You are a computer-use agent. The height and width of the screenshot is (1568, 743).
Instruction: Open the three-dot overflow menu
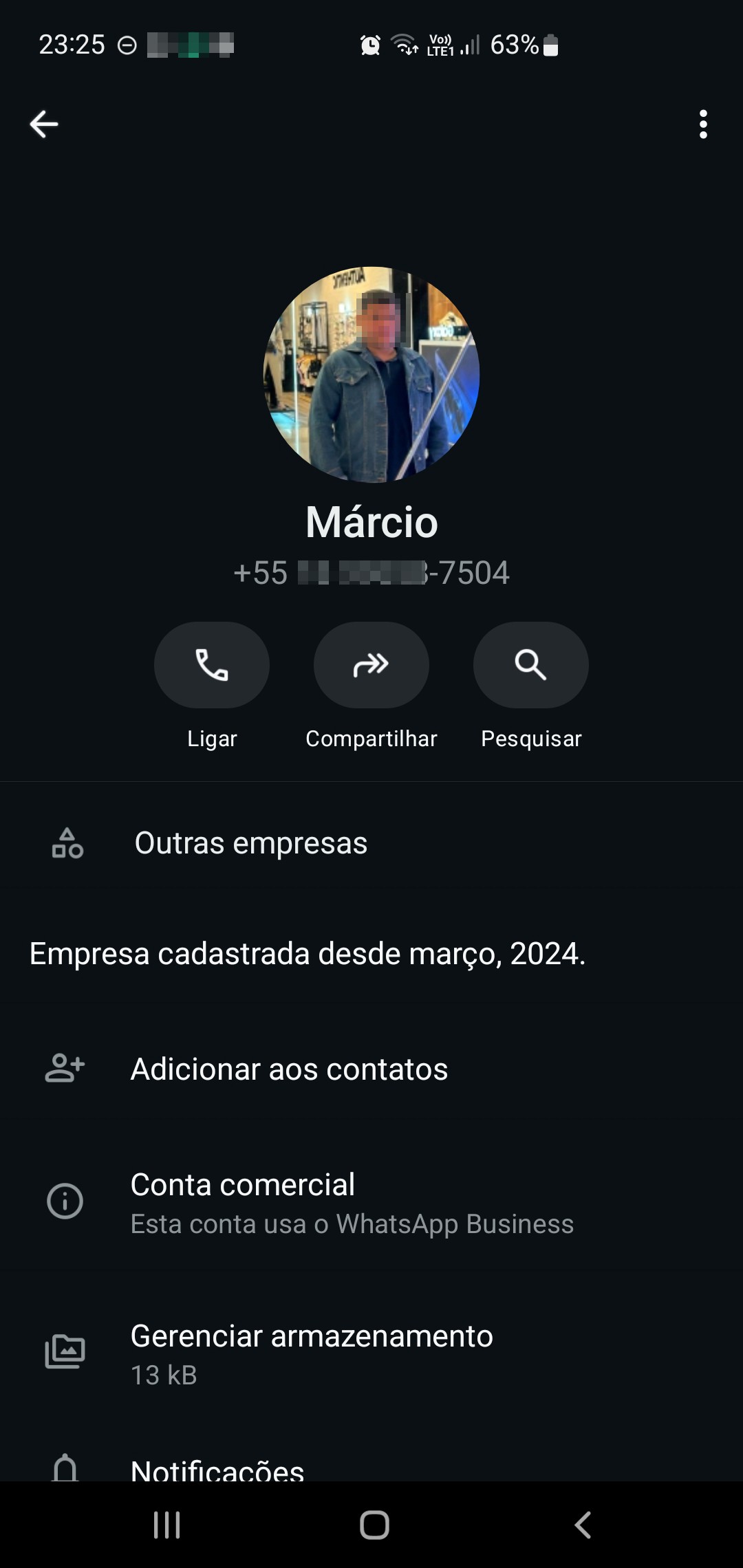[x=702, y=124]
